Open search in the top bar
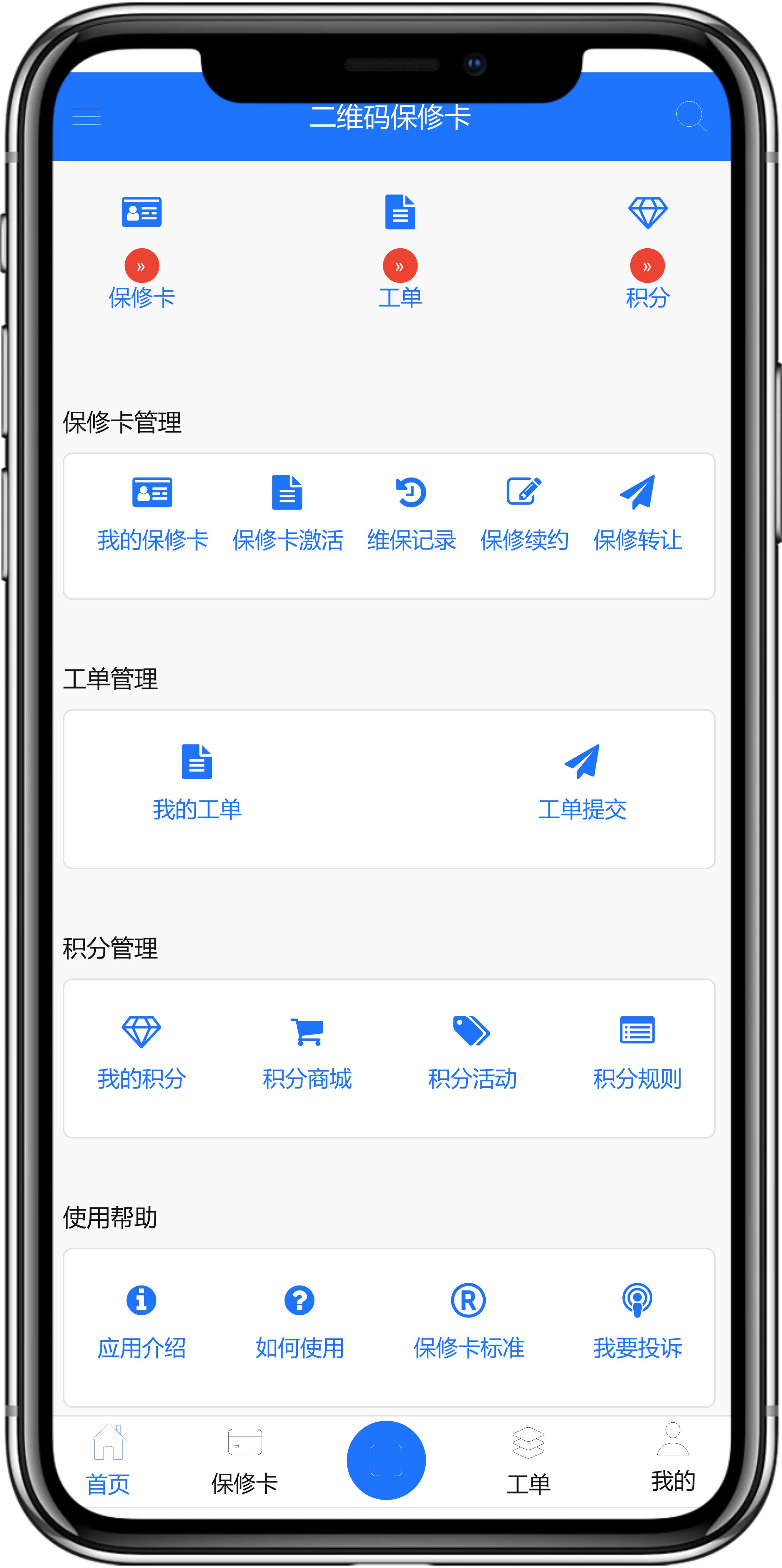The image size is (782, 1568). click(691, 115)
